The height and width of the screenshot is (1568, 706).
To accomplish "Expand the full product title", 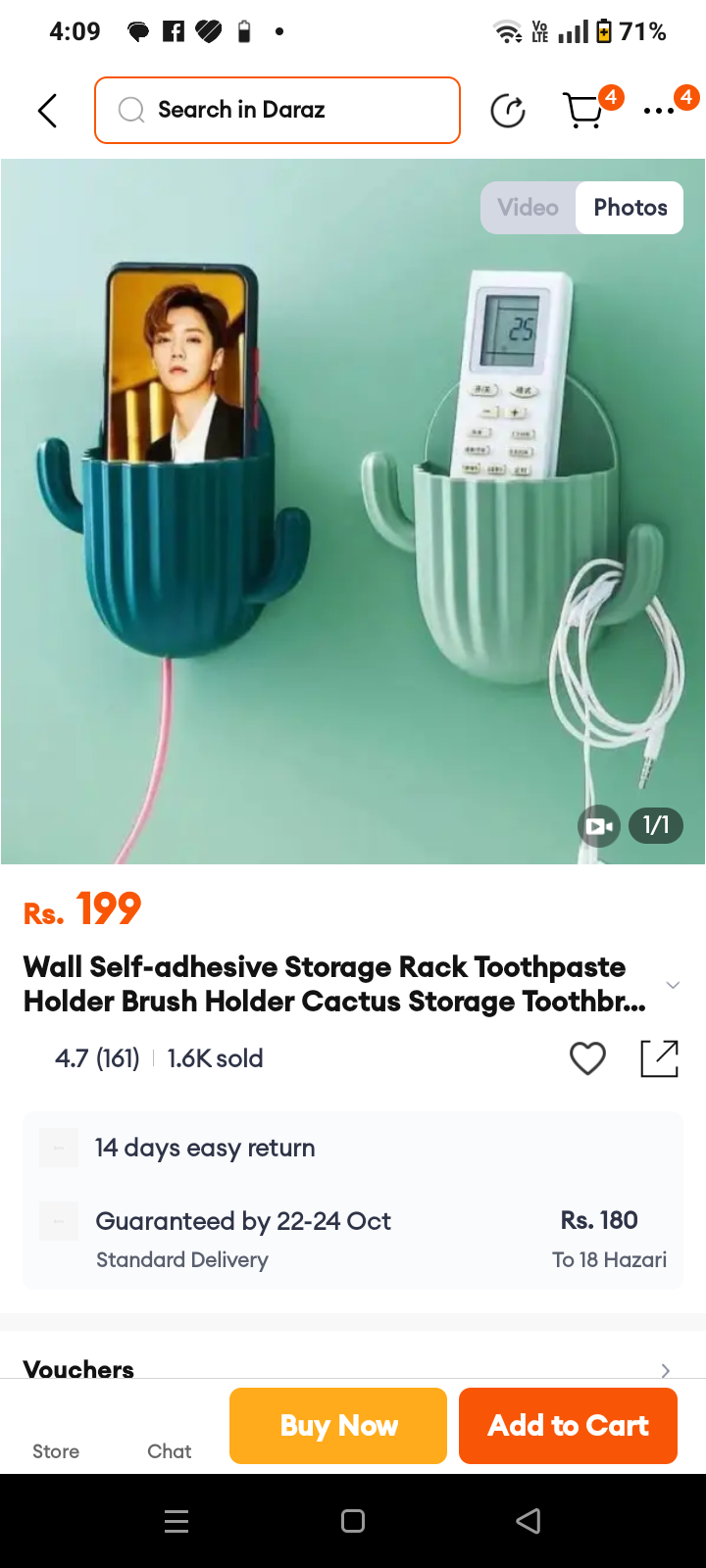I will coord(673,985).
